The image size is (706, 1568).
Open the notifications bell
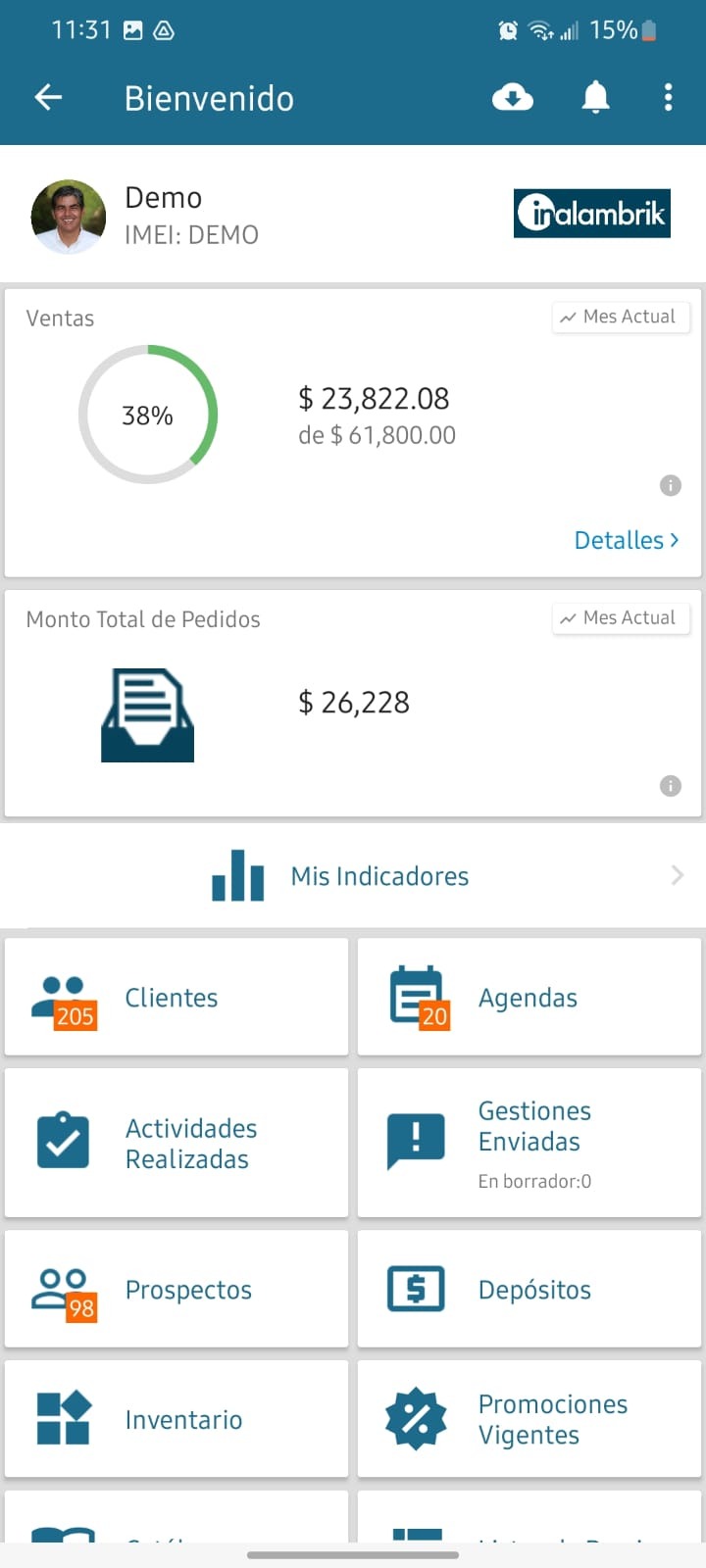(595, 97)
